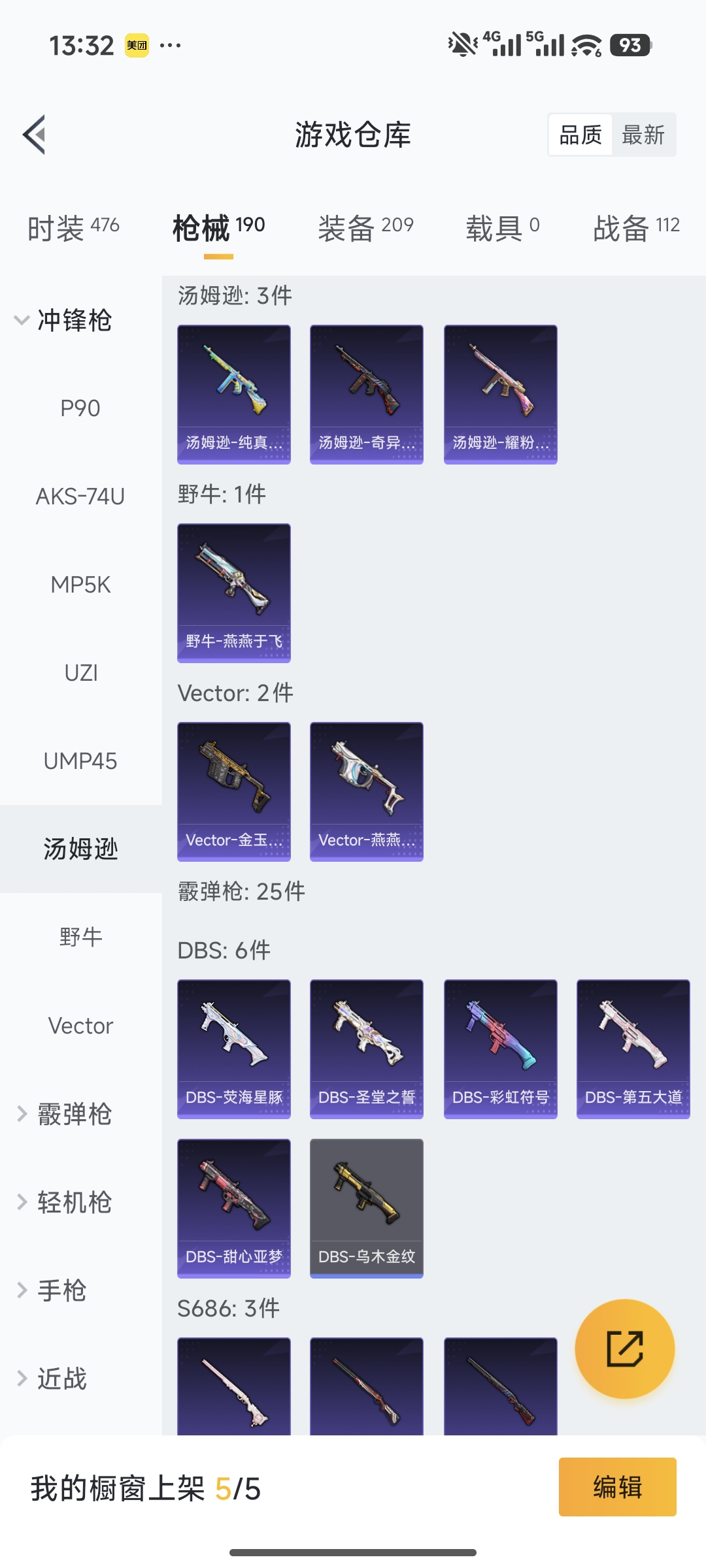Tap the 美团 icon in the status bar

137,45
